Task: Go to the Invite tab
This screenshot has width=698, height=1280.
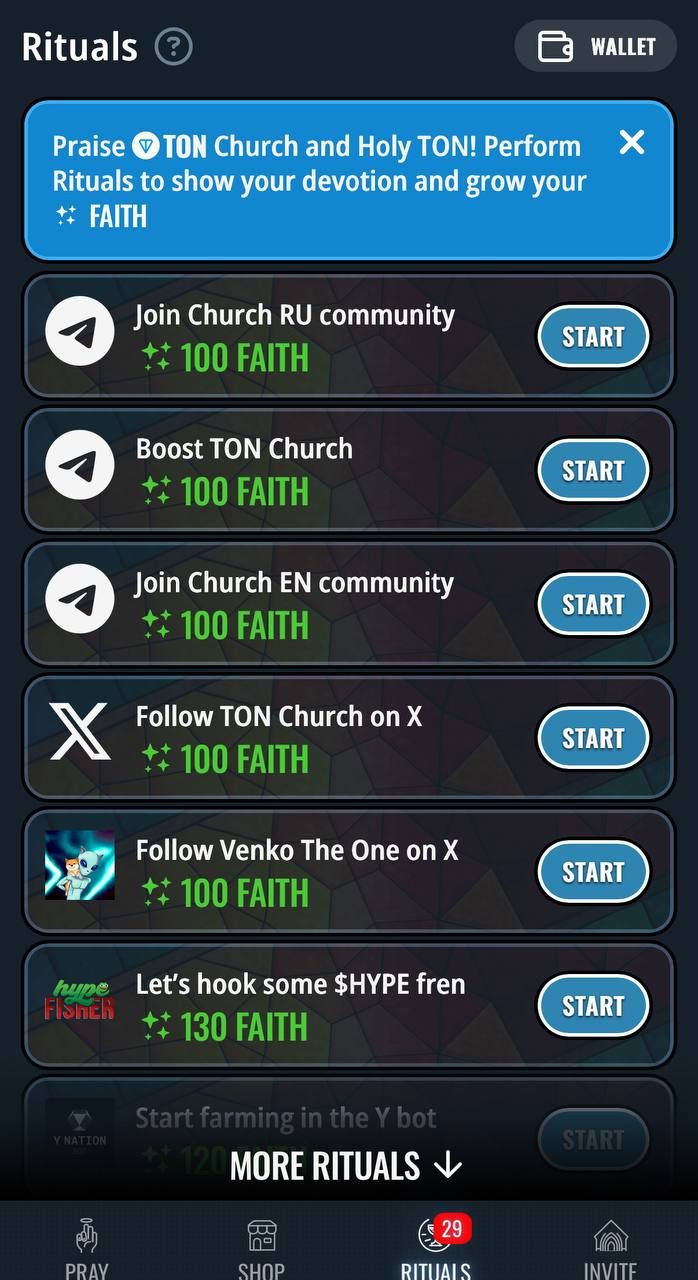Action: 610,1248
